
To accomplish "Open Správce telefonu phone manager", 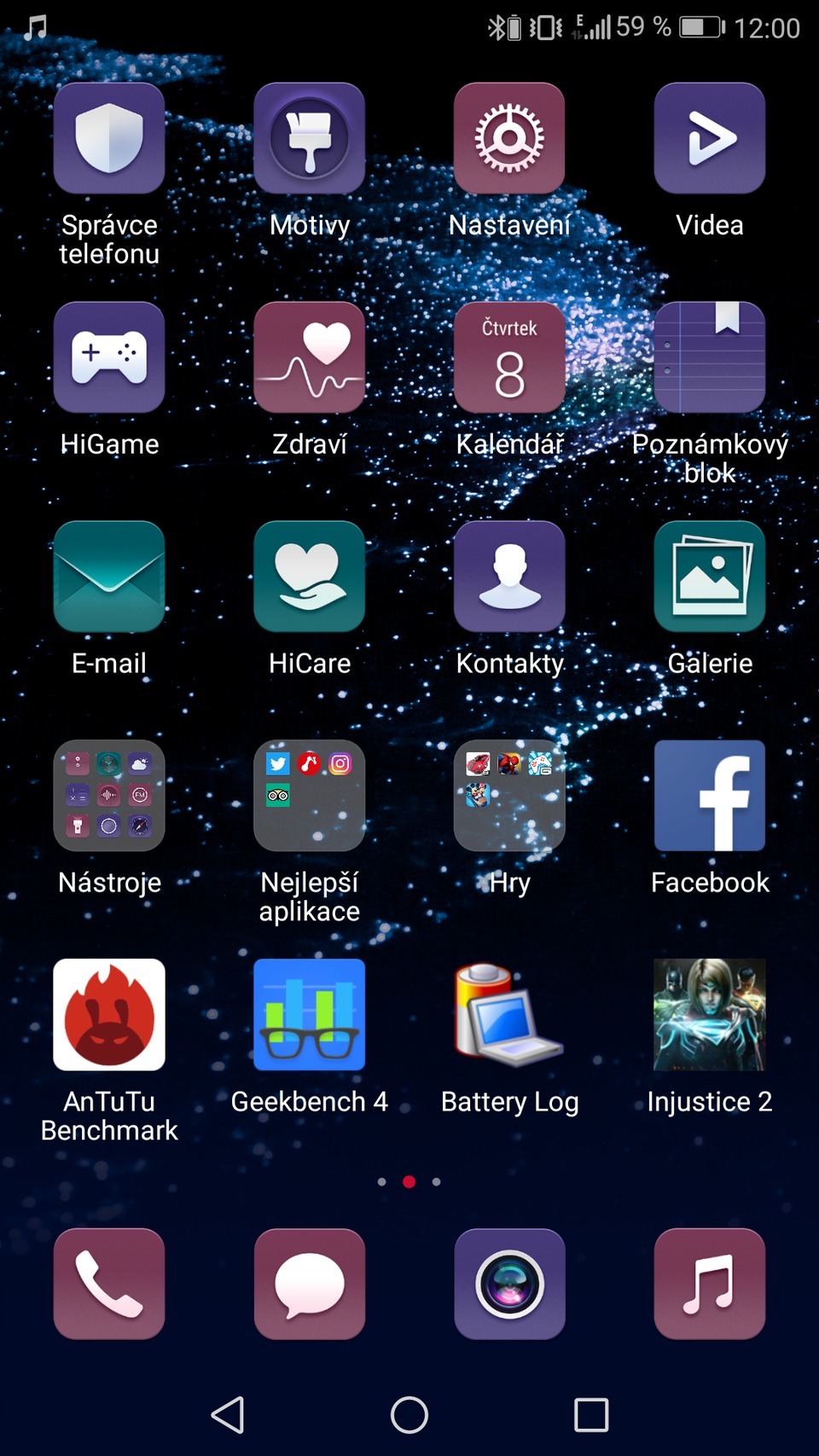I will click(109, 138).
